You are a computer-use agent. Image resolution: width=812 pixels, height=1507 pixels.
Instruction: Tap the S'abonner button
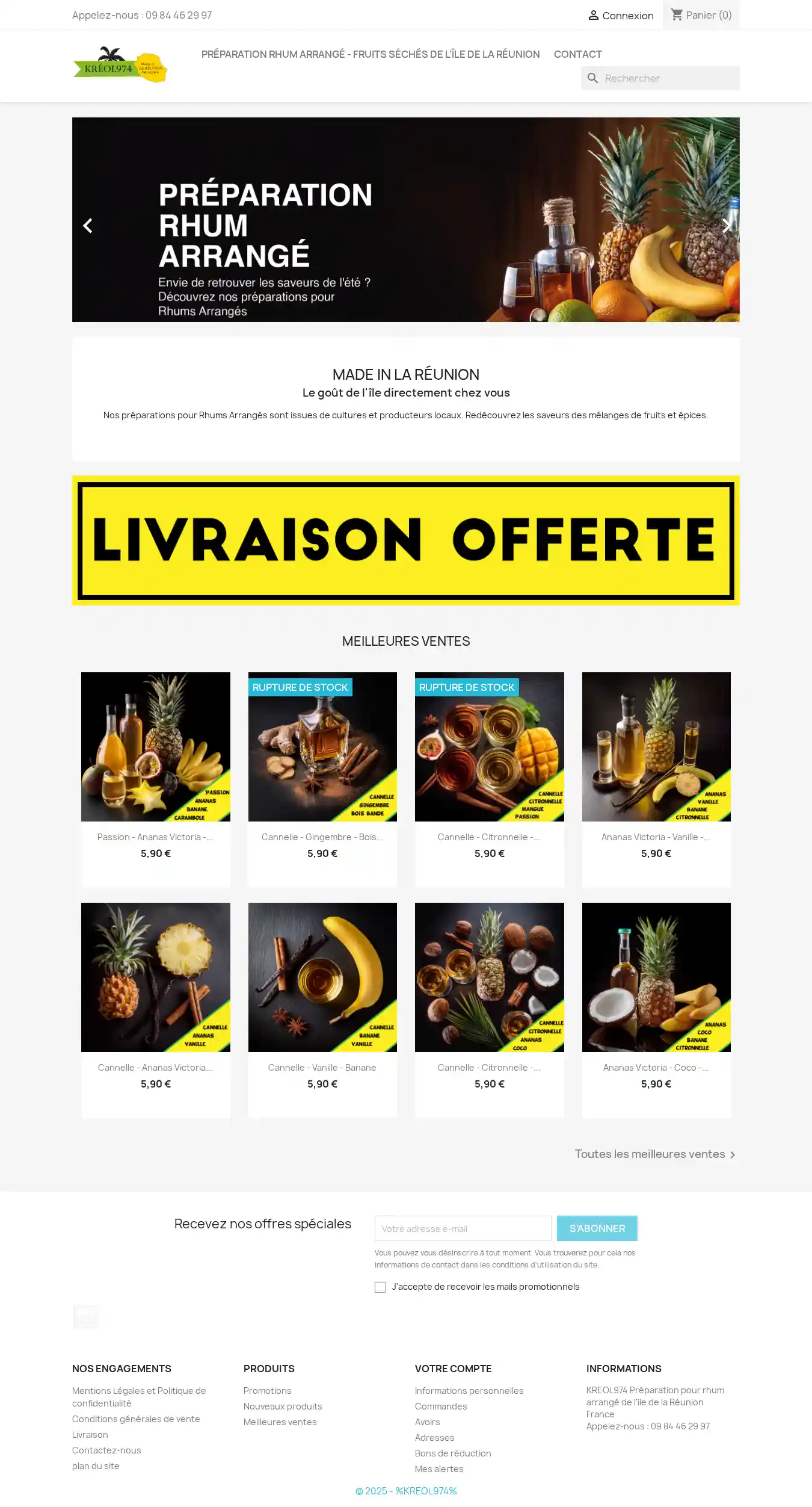point(597,1229)
